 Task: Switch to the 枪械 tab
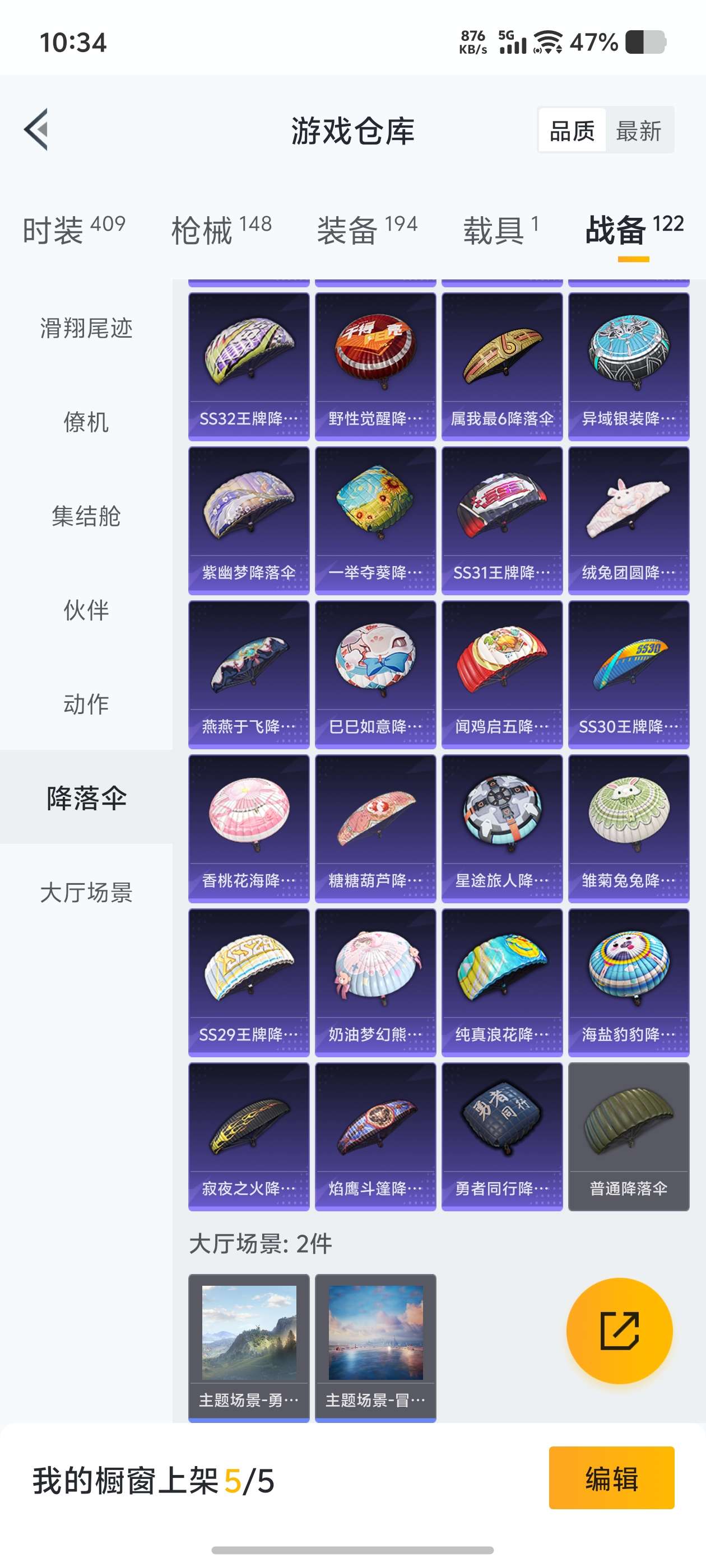(221, 230)
